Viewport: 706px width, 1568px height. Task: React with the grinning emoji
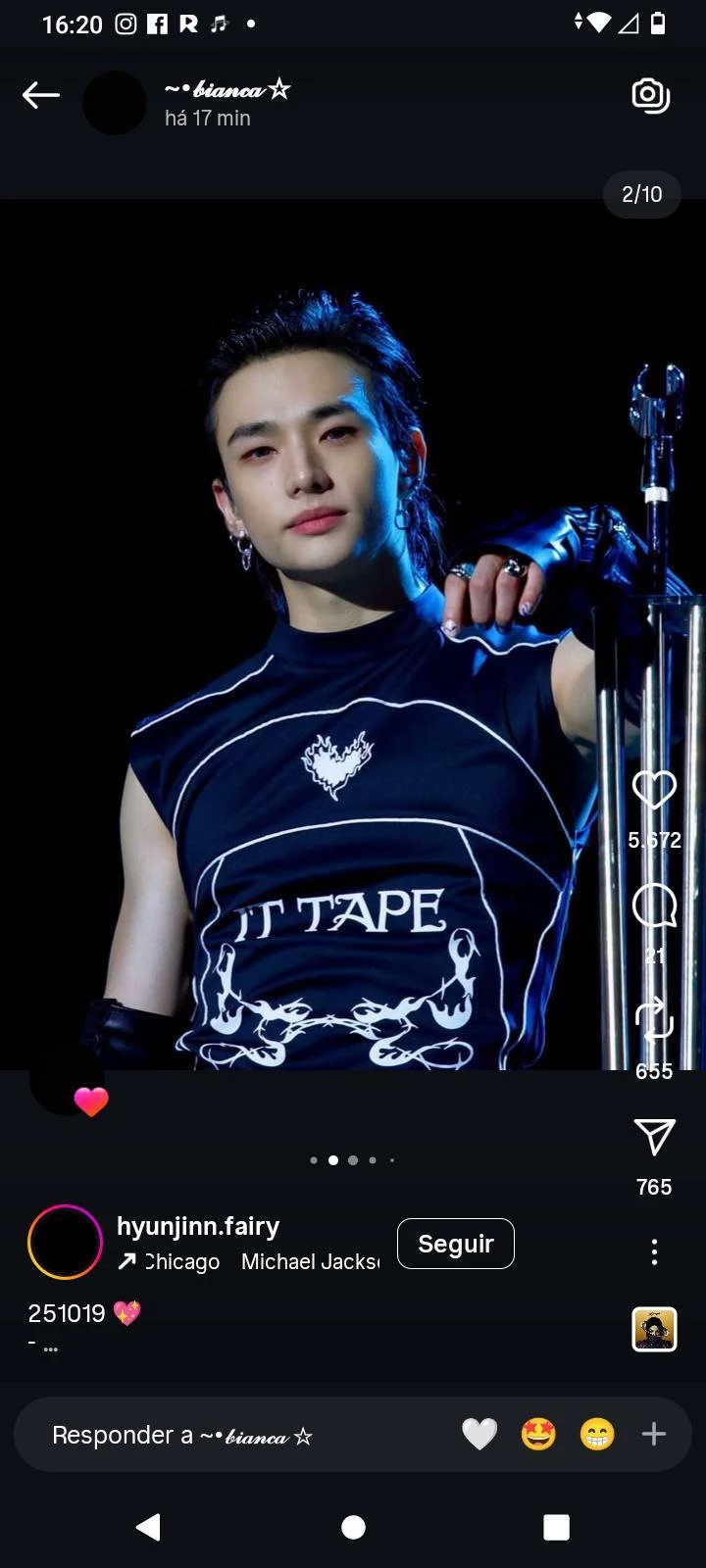point(596,1435)
